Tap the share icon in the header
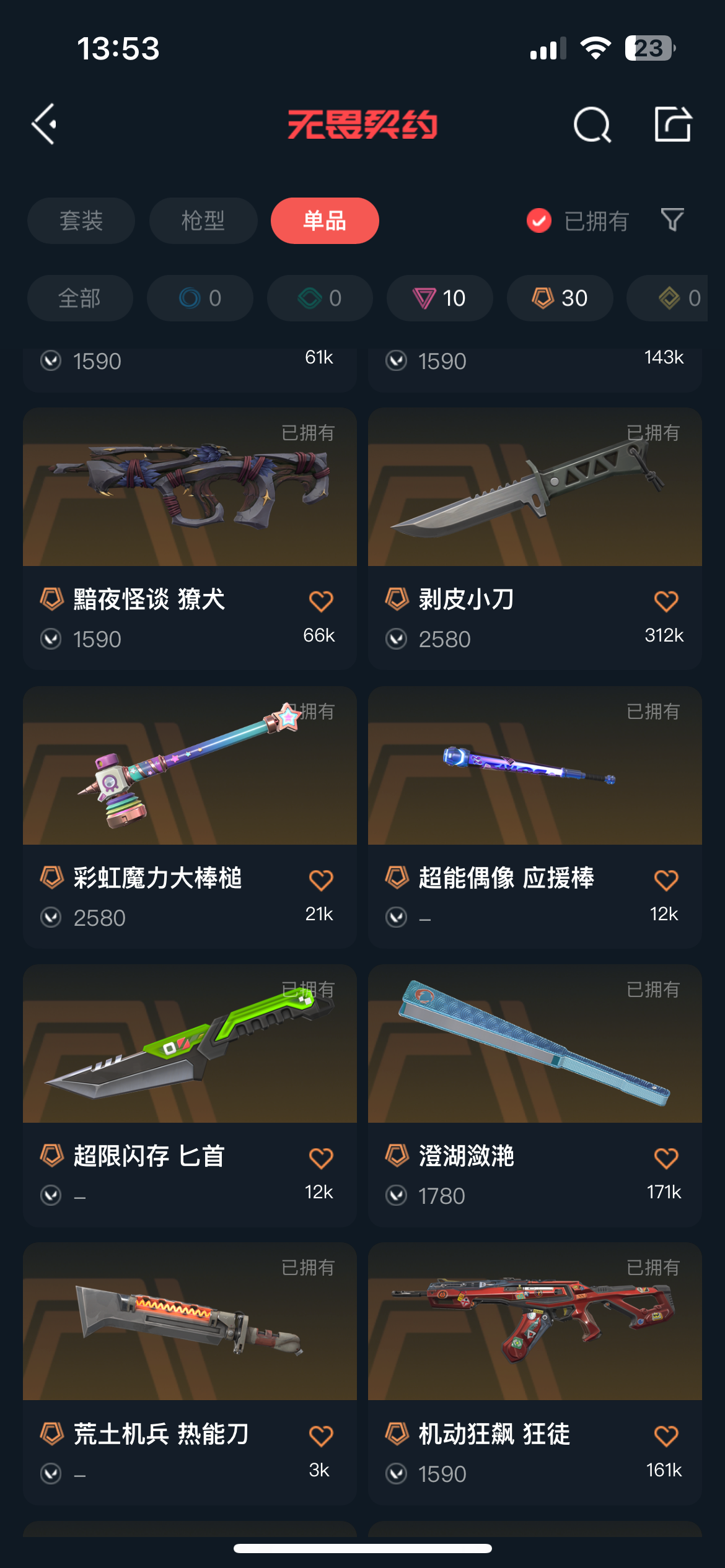Screen dimensions: 725x1568 (672, 124)
